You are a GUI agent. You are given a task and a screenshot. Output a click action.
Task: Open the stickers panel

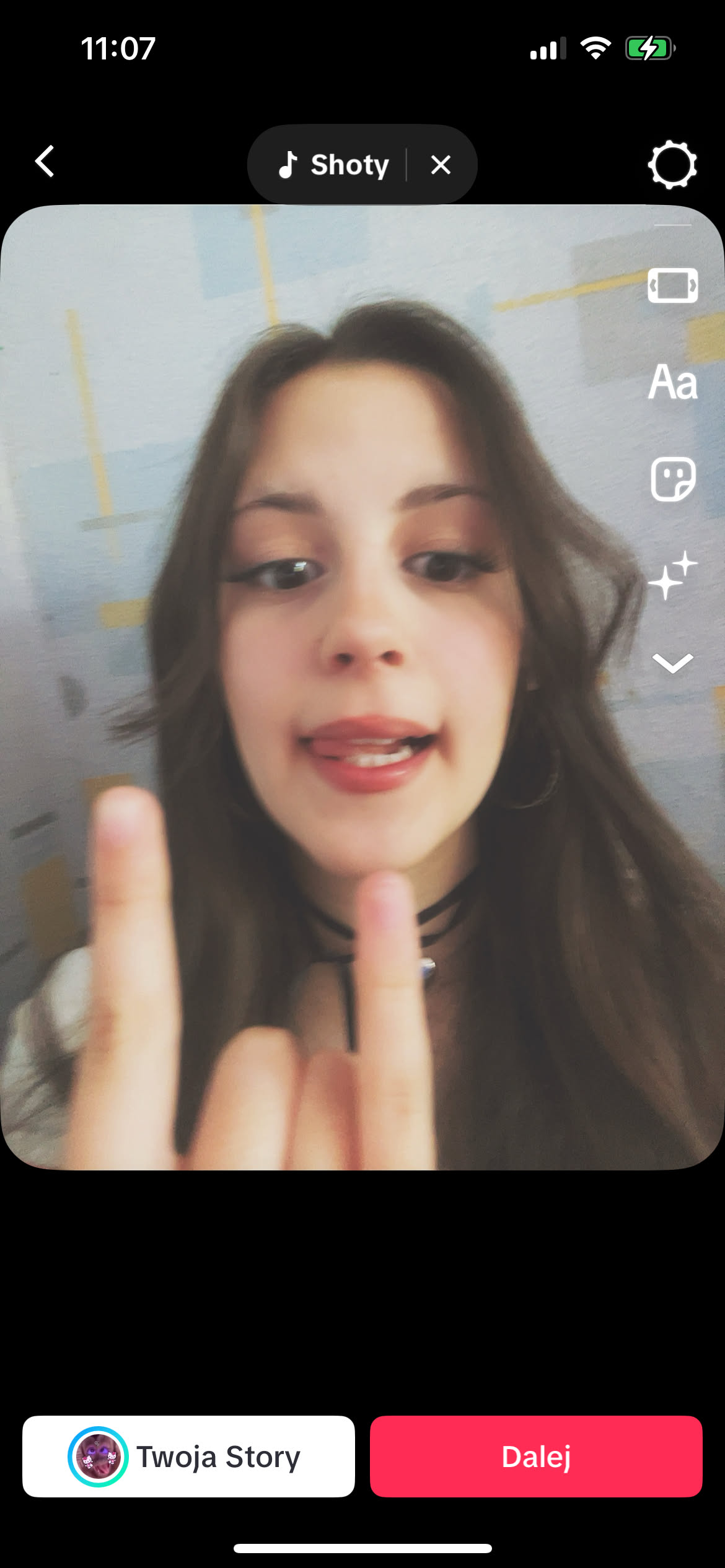[672, 479]
